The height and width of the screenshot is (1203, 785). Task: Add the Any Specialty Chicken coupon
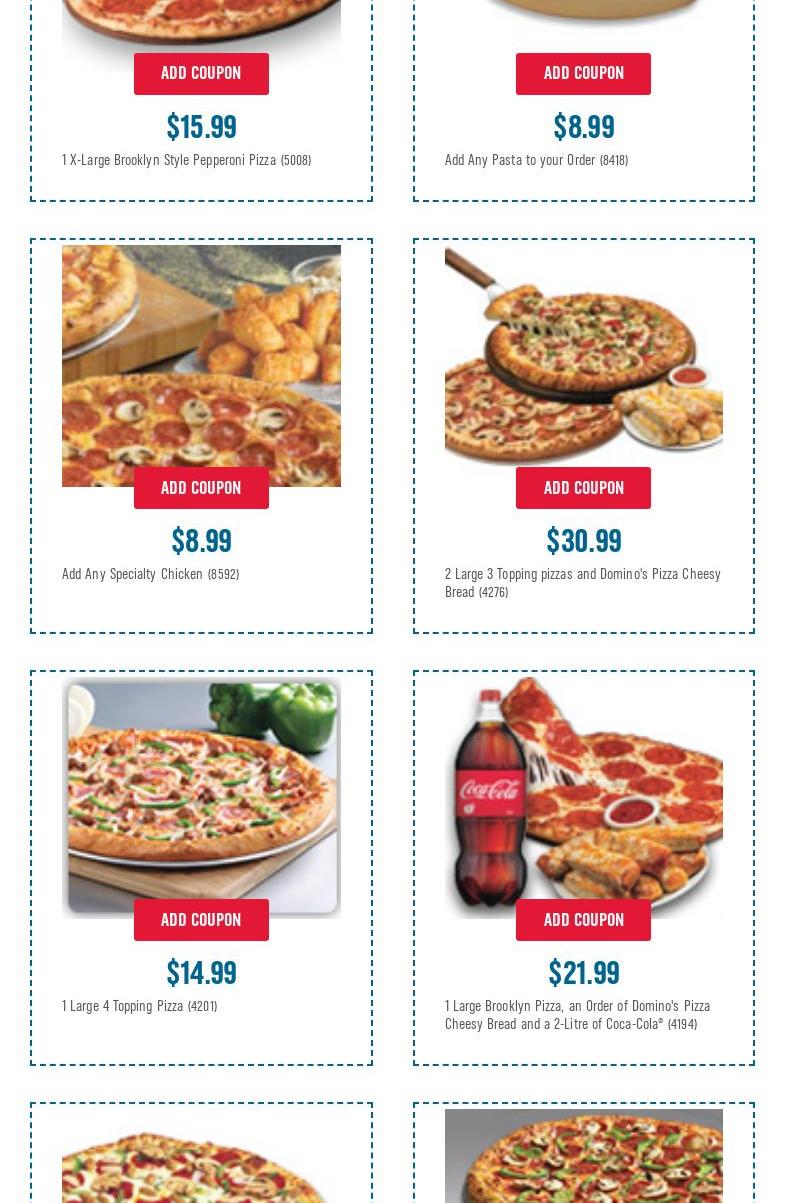[201, 488]
